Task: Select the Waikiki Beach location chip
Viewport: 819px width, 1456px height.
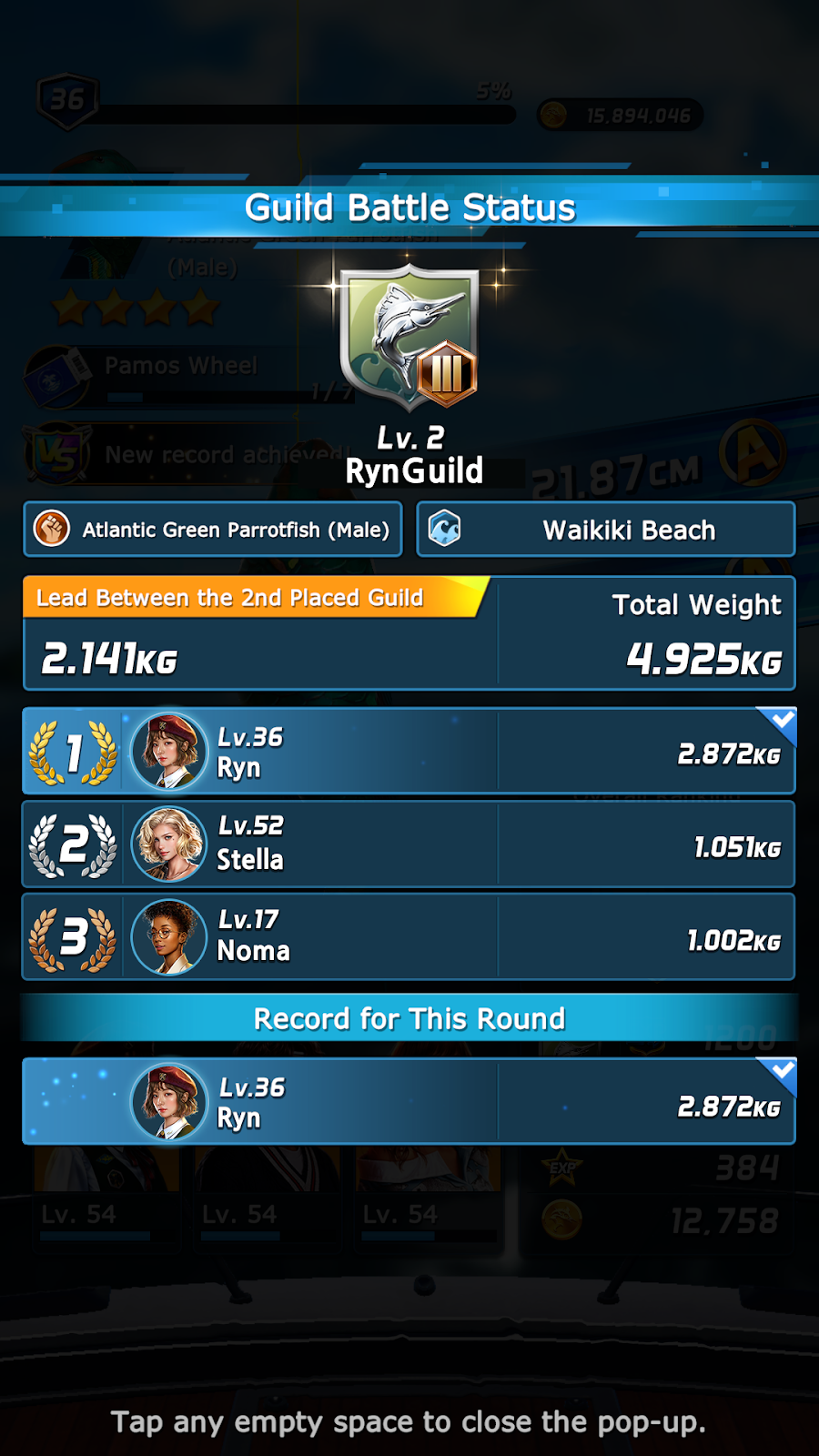Action: (606, 530)
